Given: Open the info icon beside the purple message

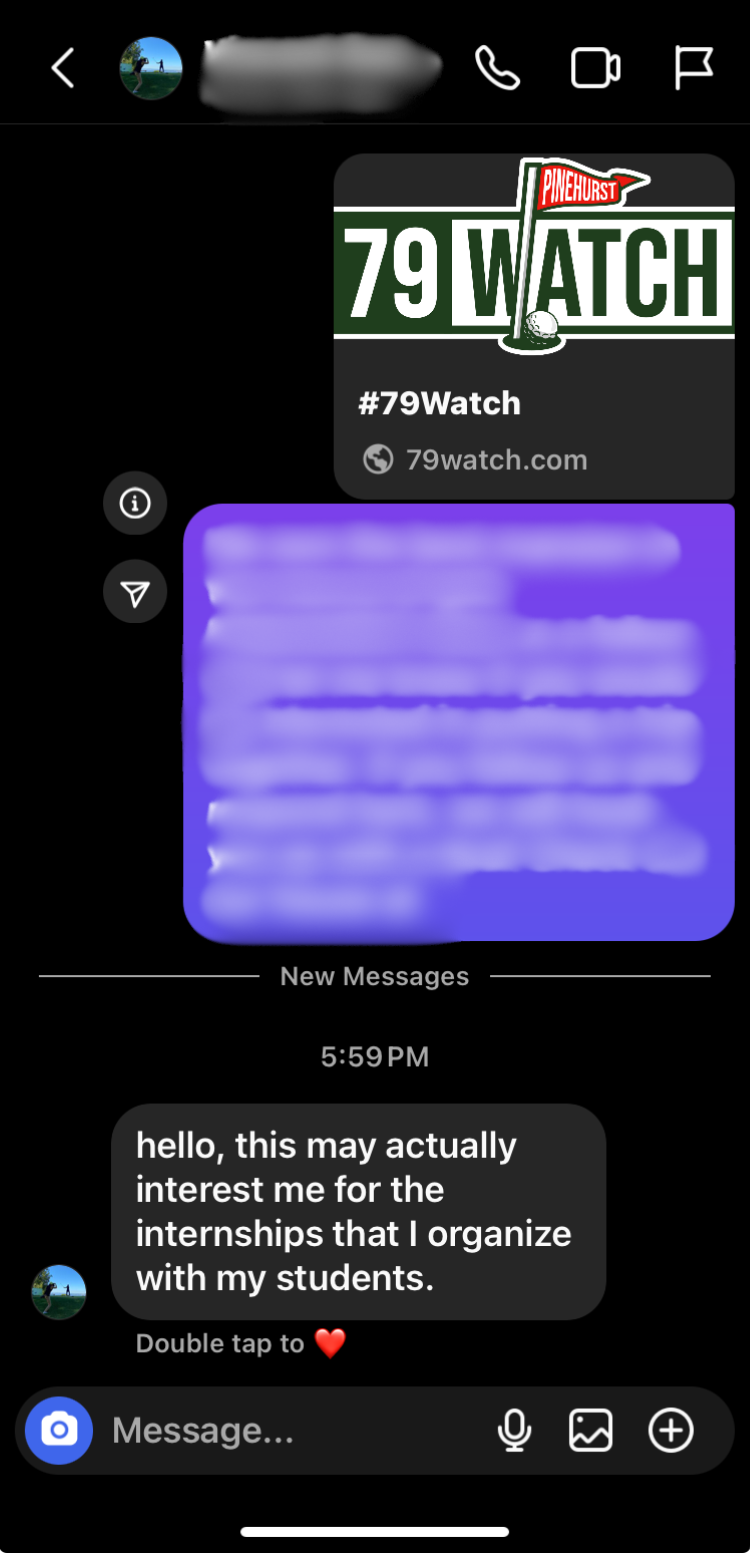Looking at the screenshot, I should 135,503.
